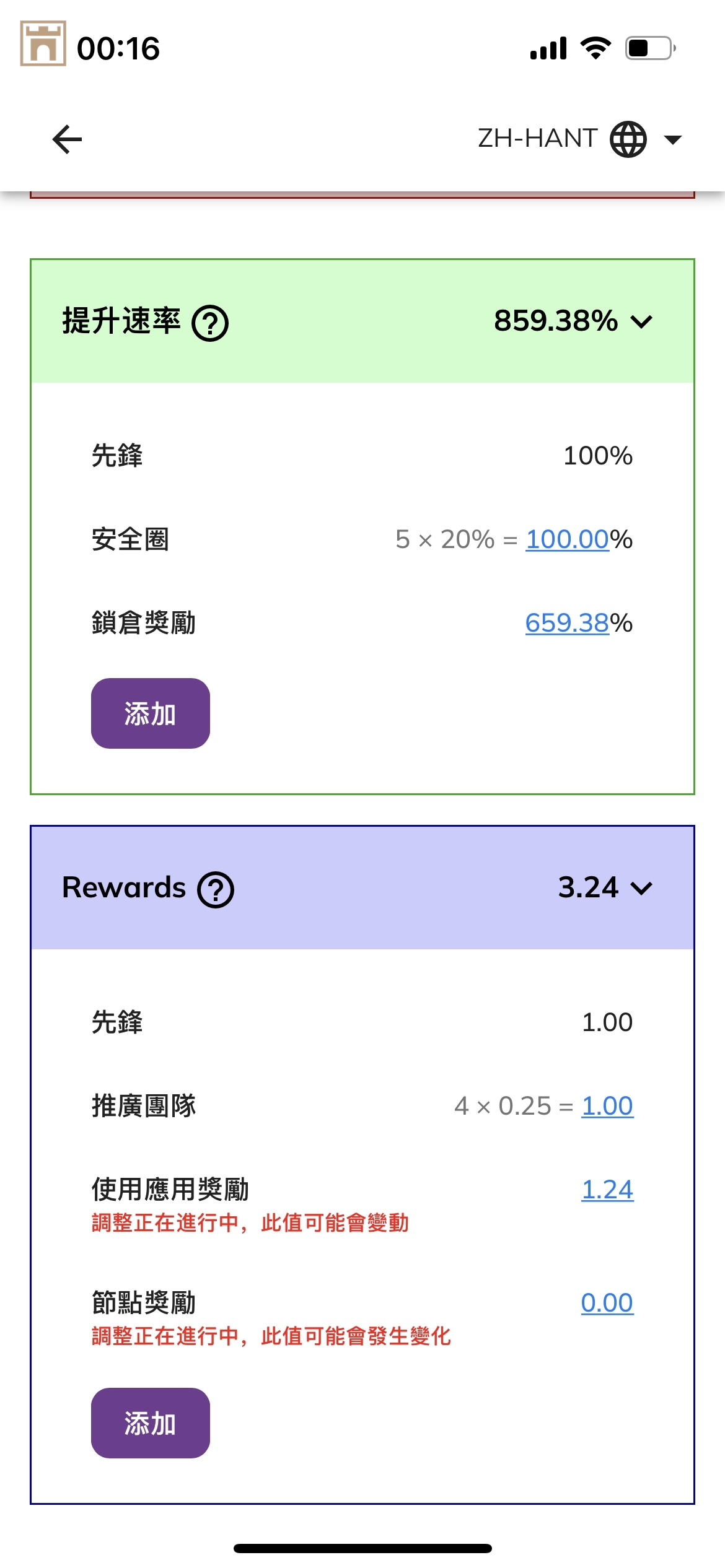Tap 添加 button in boost rate card
This screenshot has height=1568, width=725.
150,713
